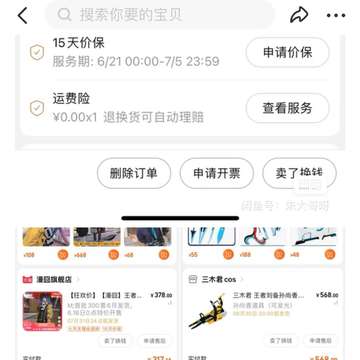Tap the 卖了换钱 button

coord(299,173)
